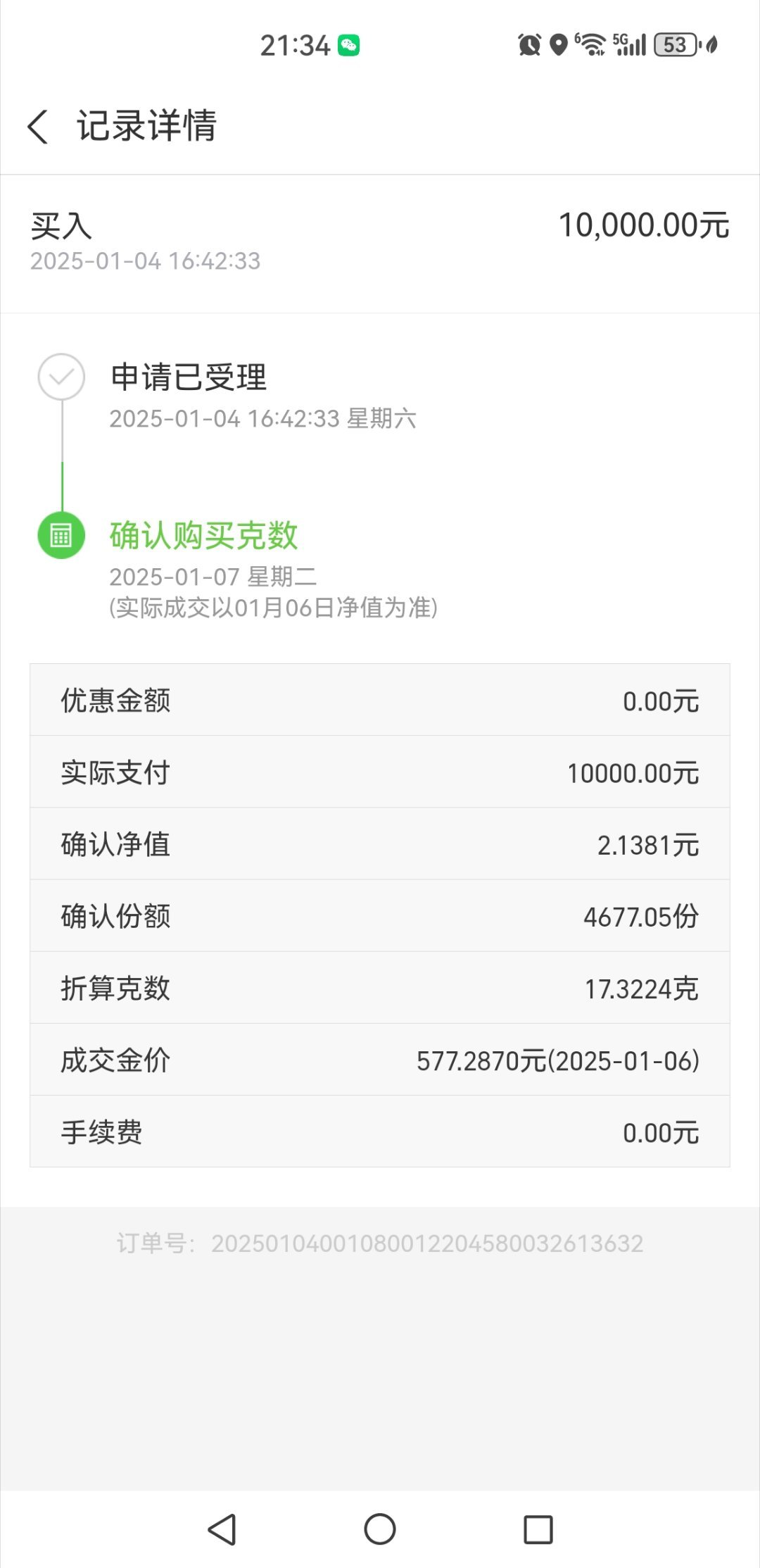
Task: Tap the location pin icon in status bar
Action: coord(559,44)
